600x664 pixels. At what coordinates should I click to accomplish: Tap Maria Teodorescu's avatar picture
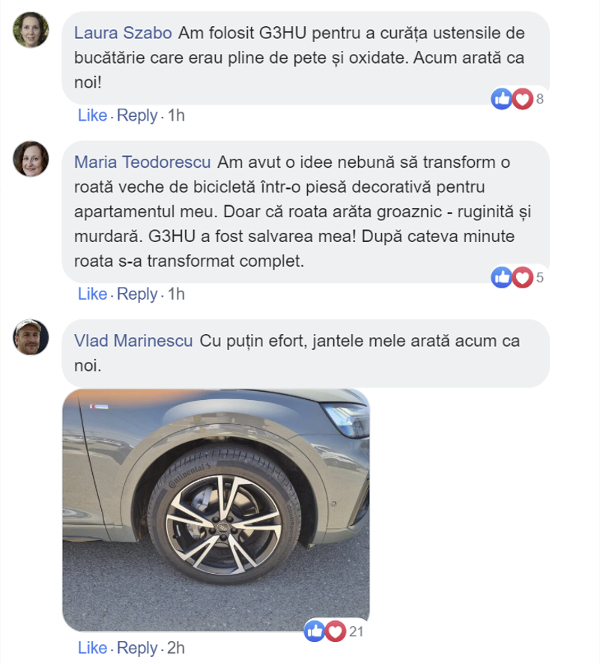click(x=31, y=160)
